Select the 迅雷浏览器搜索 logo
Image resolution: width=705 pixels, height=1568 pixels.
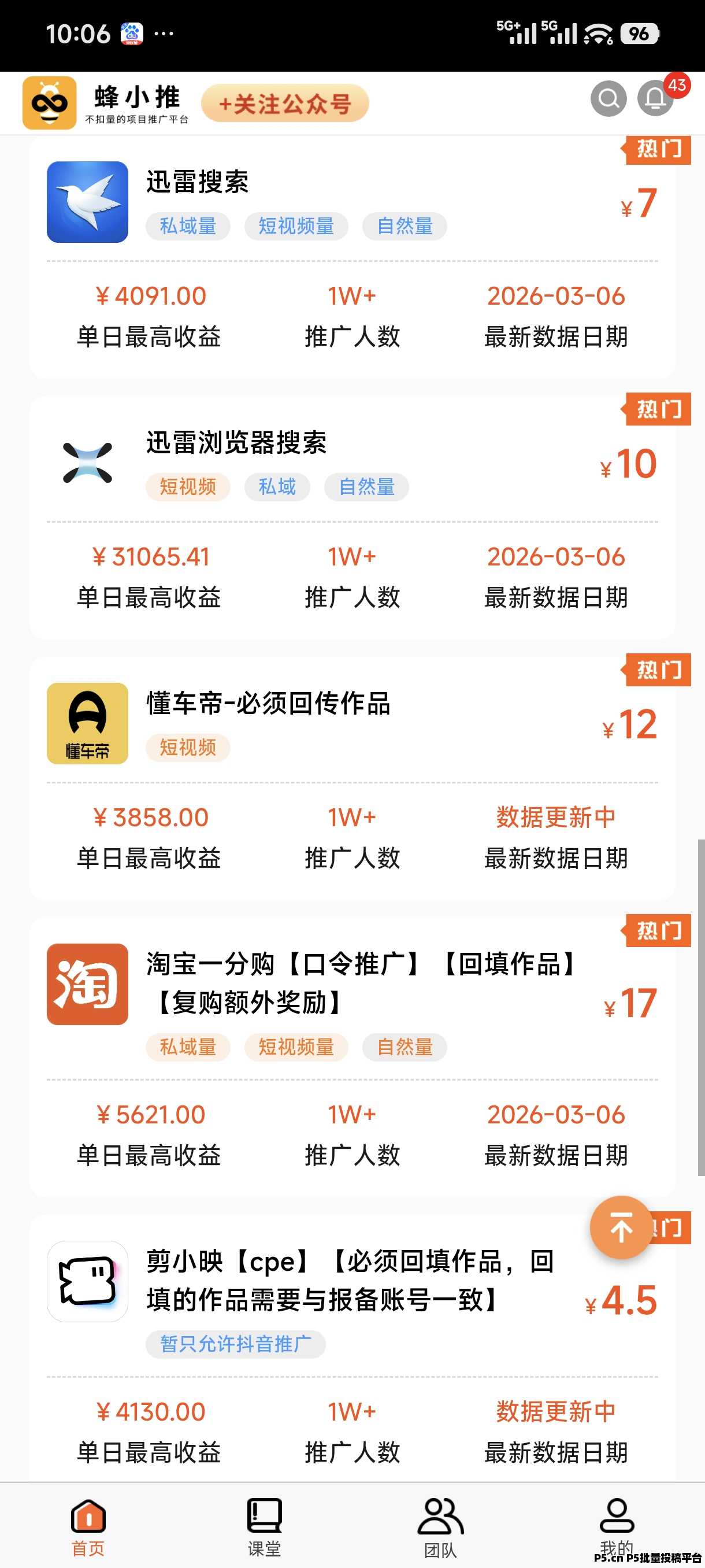click(x=87, y=463)
